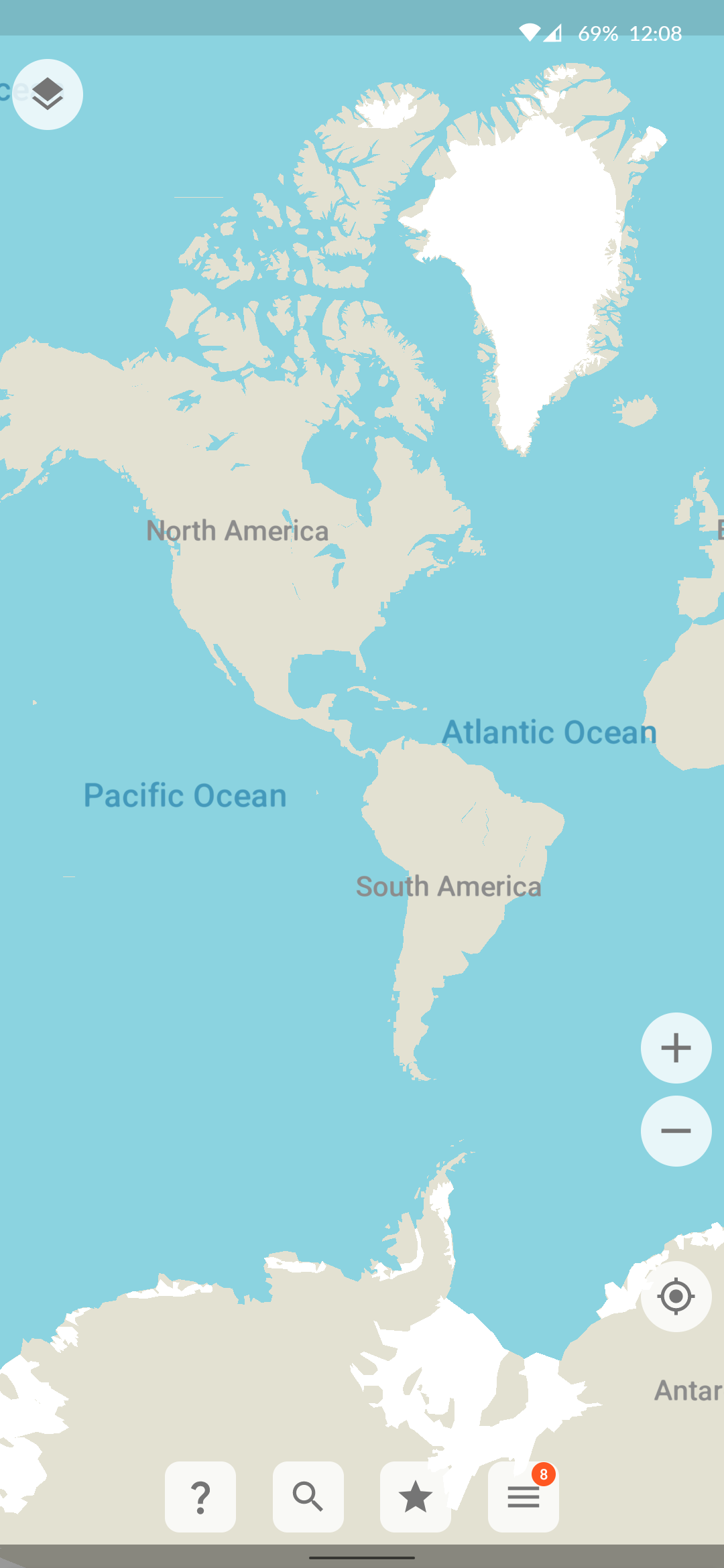724x1568 pixels.
Task: Open the hamburger menu
Action: [523, 1496]
